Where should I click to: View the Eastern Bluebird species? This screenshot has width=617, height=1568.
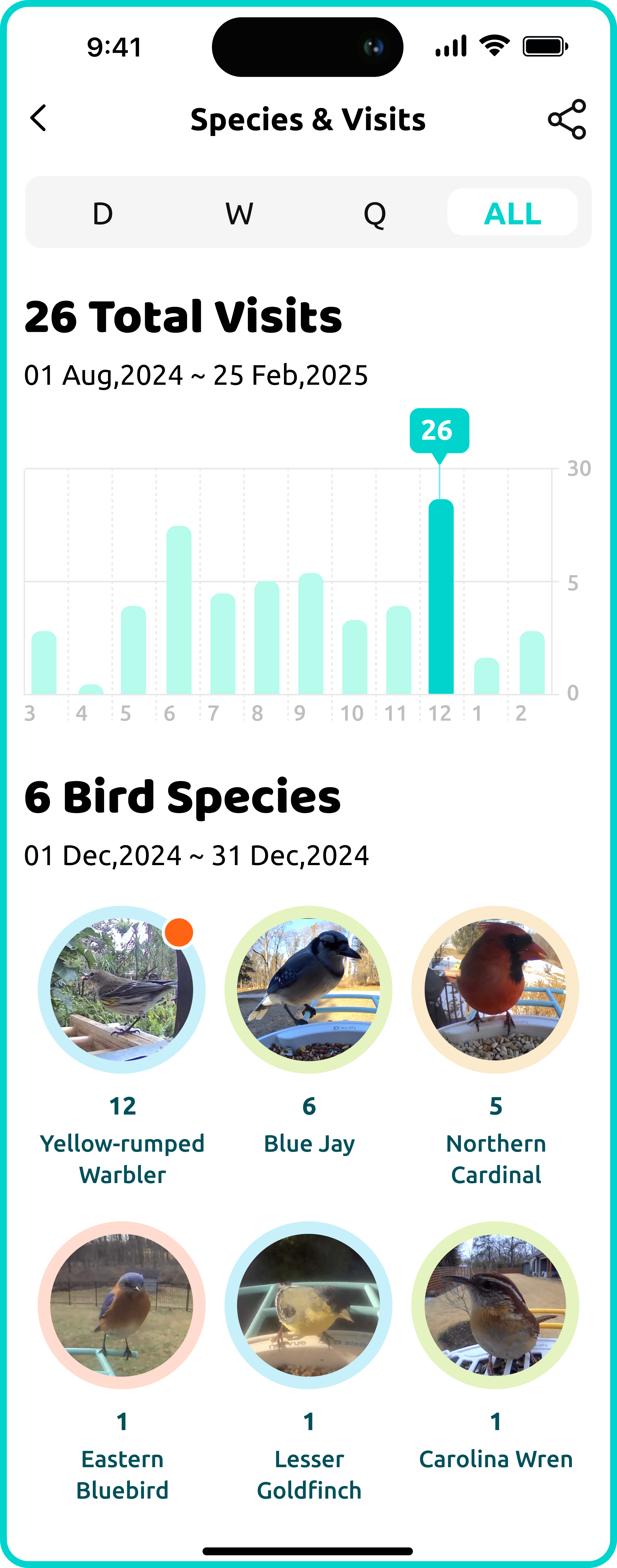[x=122, y=1305]
